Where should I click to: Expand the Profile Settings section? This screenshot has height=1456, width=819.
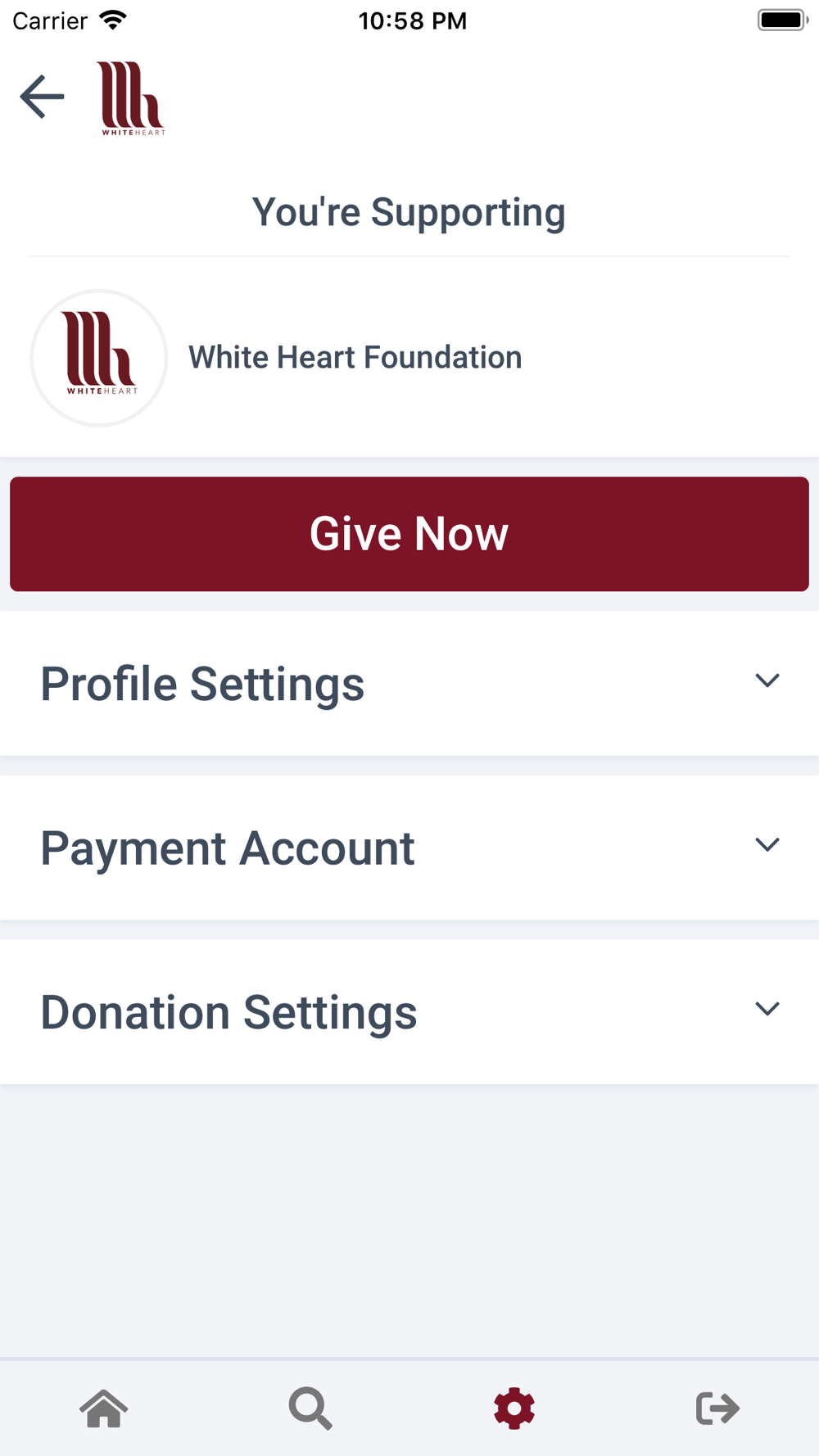tap(409, 683)
